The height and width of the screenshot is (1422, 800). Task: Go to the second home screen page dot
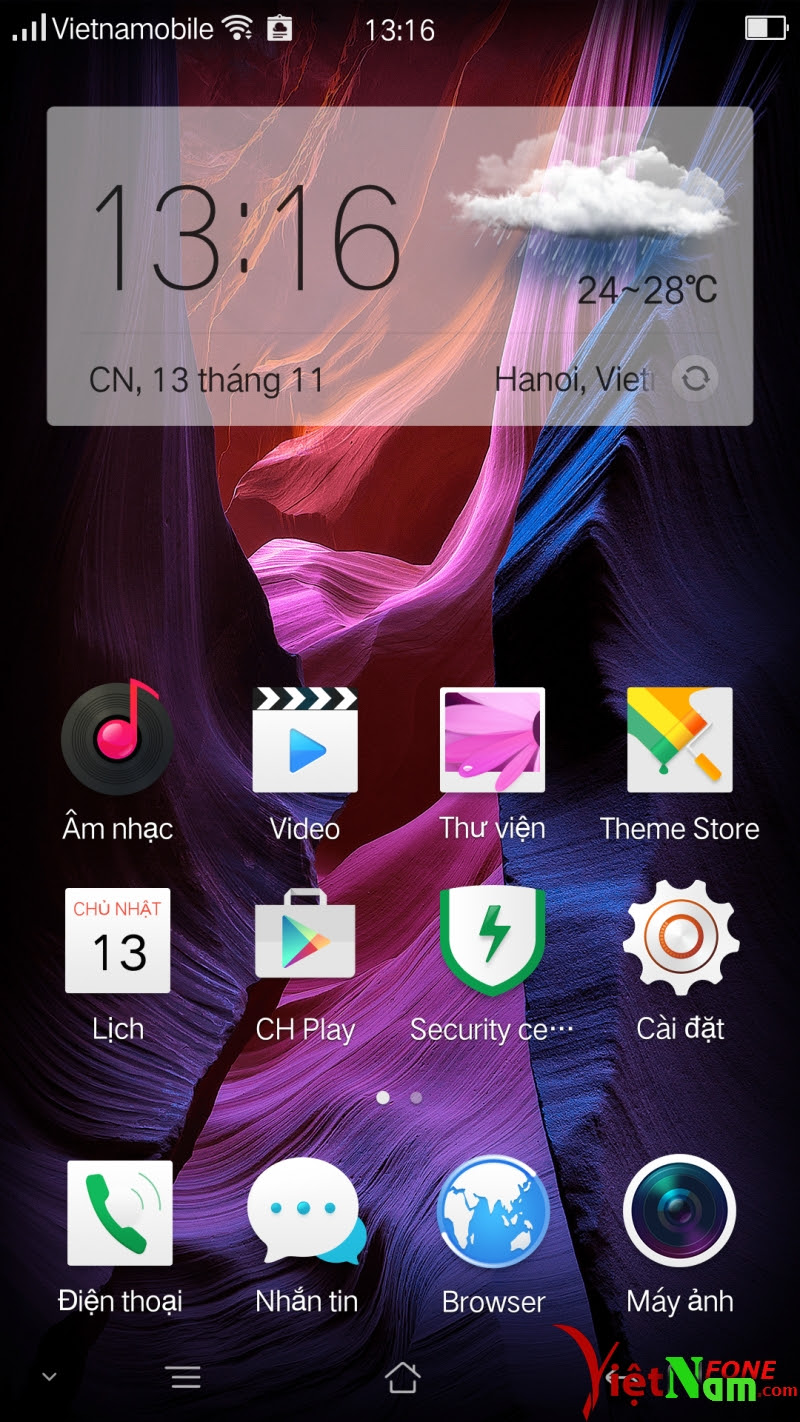[416, 1097]
